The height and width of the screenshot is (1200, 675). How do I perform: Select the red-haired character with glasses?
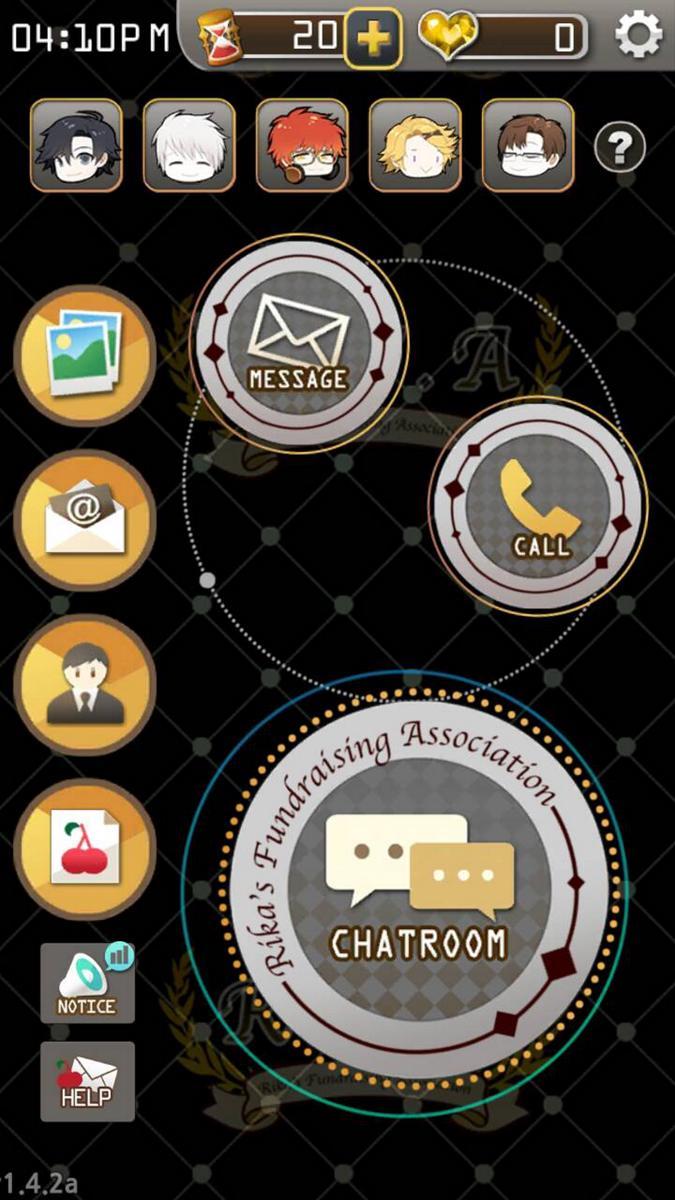[302, 145]
